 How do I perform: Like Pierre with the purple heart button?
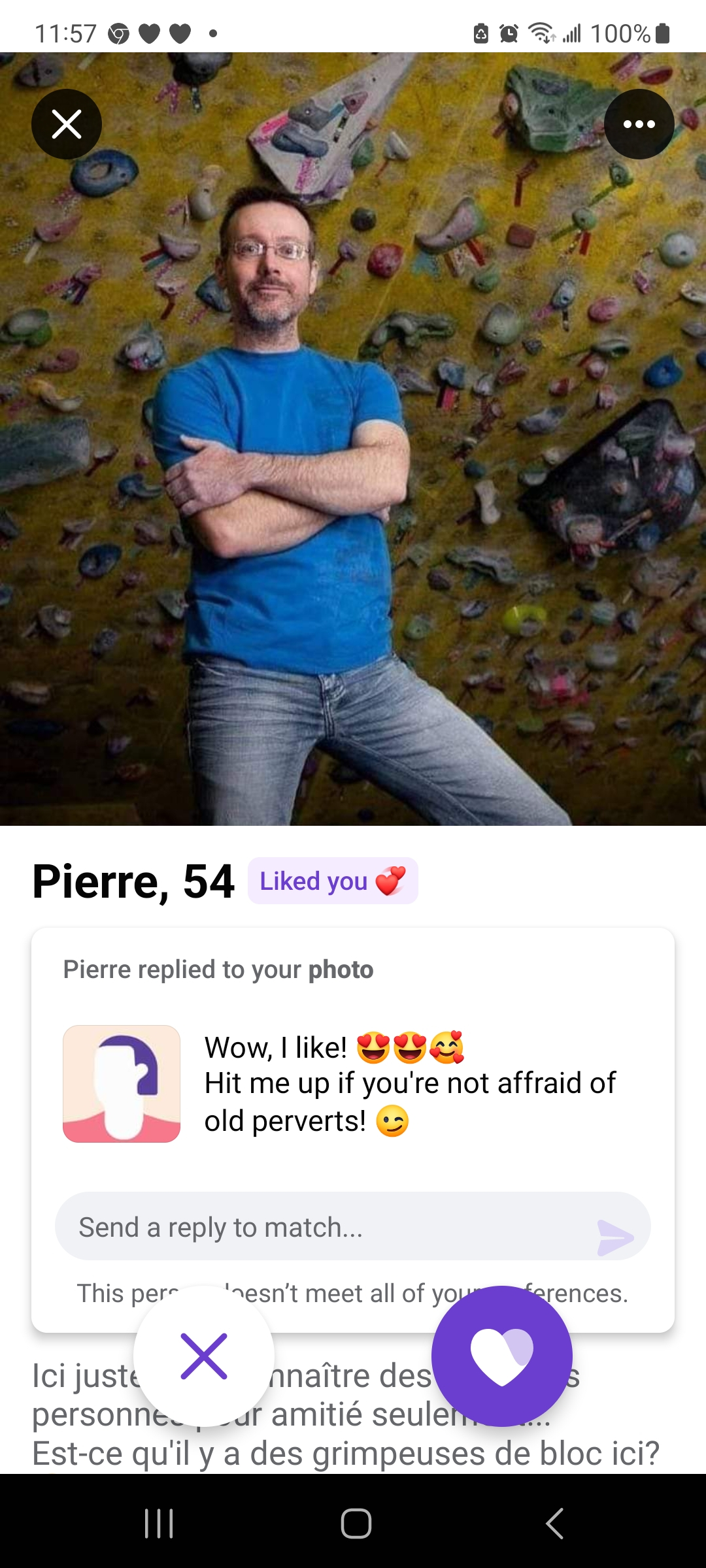(x=502, y=1356)
